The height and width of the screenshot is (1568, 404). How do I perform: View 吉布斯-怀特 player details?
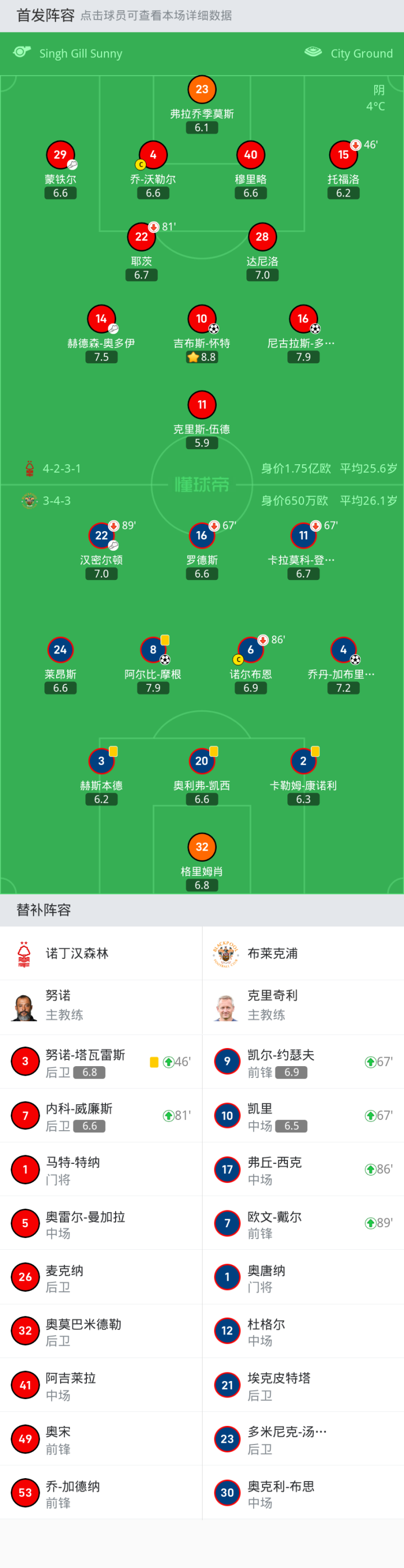coord(202,319)
